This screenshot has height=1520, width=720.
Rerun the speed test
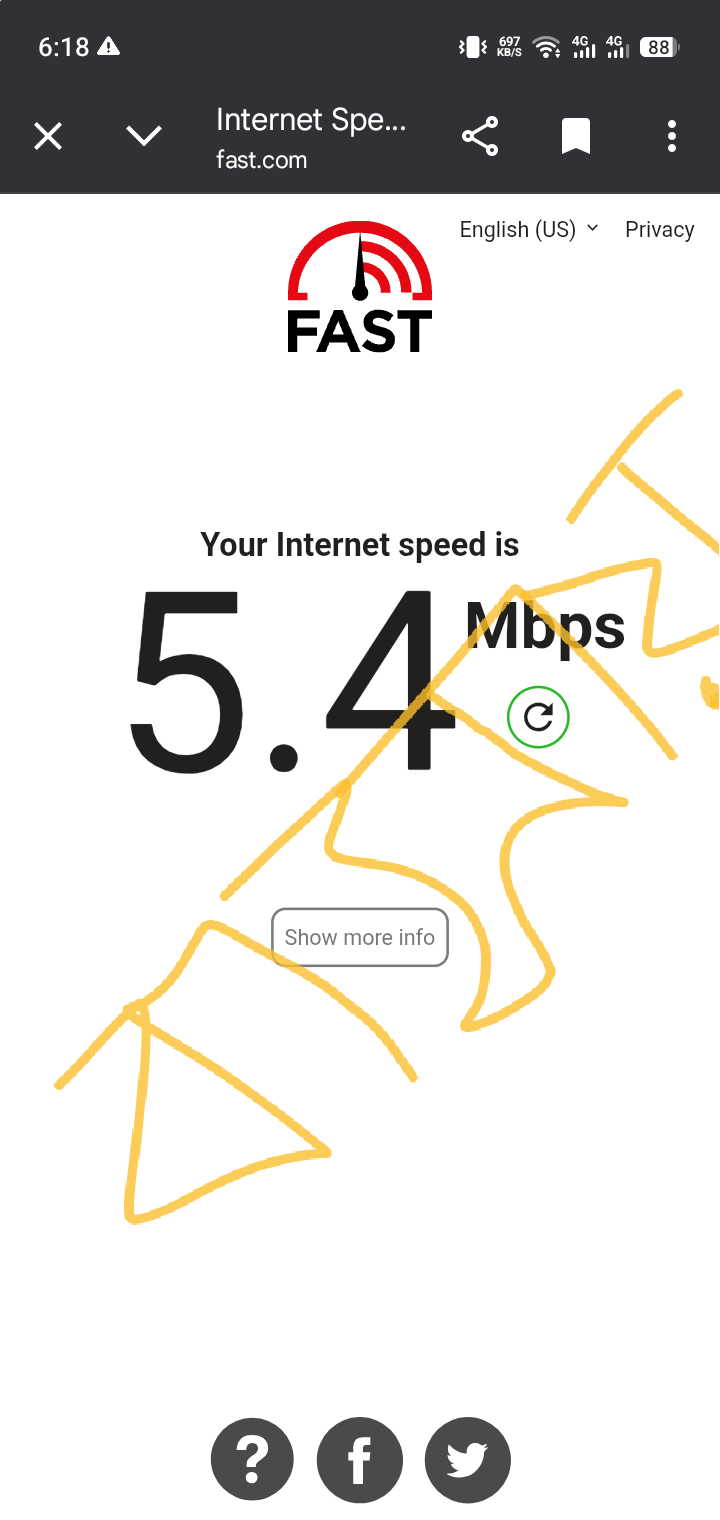538,717
